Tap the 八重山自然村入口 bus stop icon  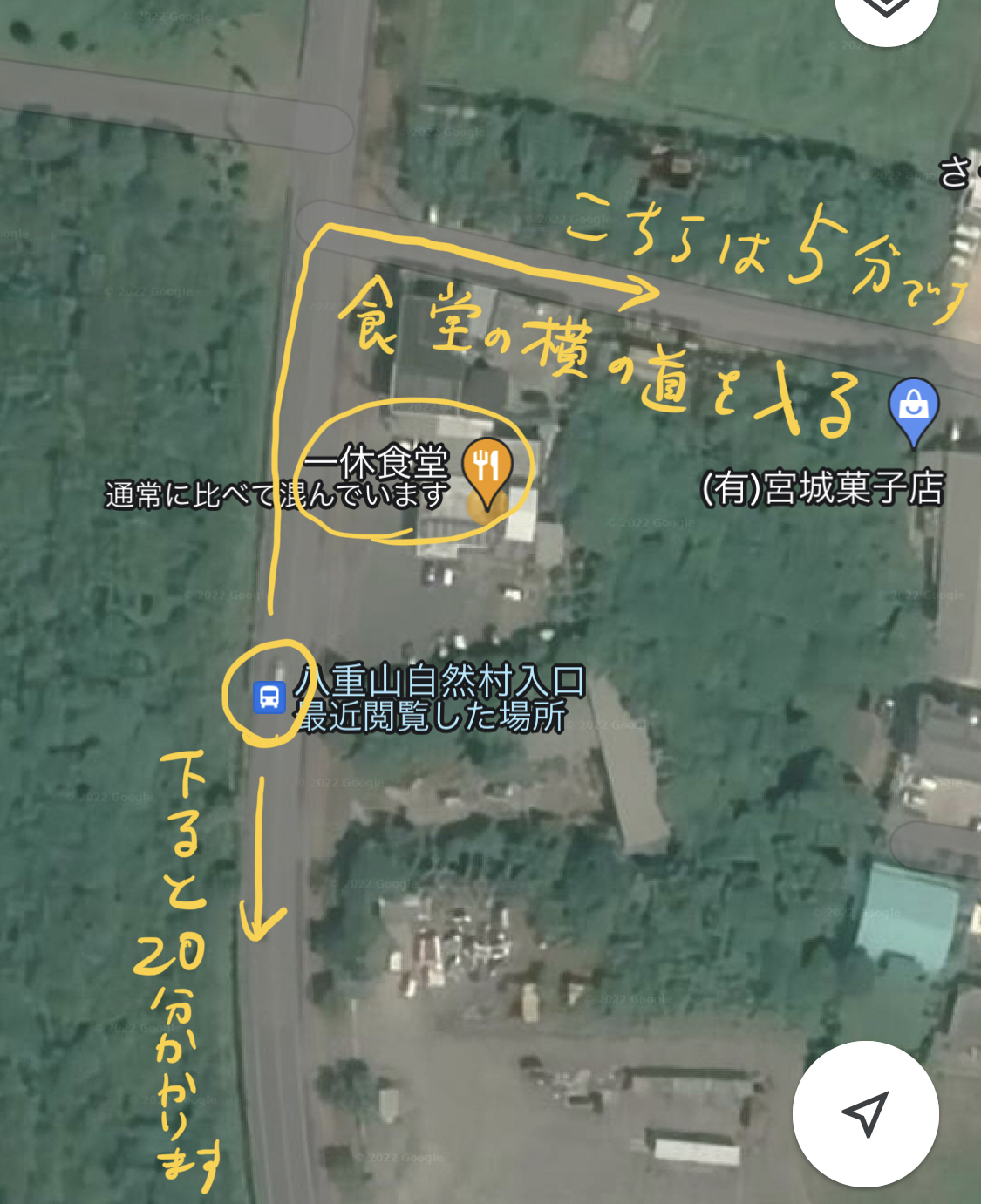point(269,697)
